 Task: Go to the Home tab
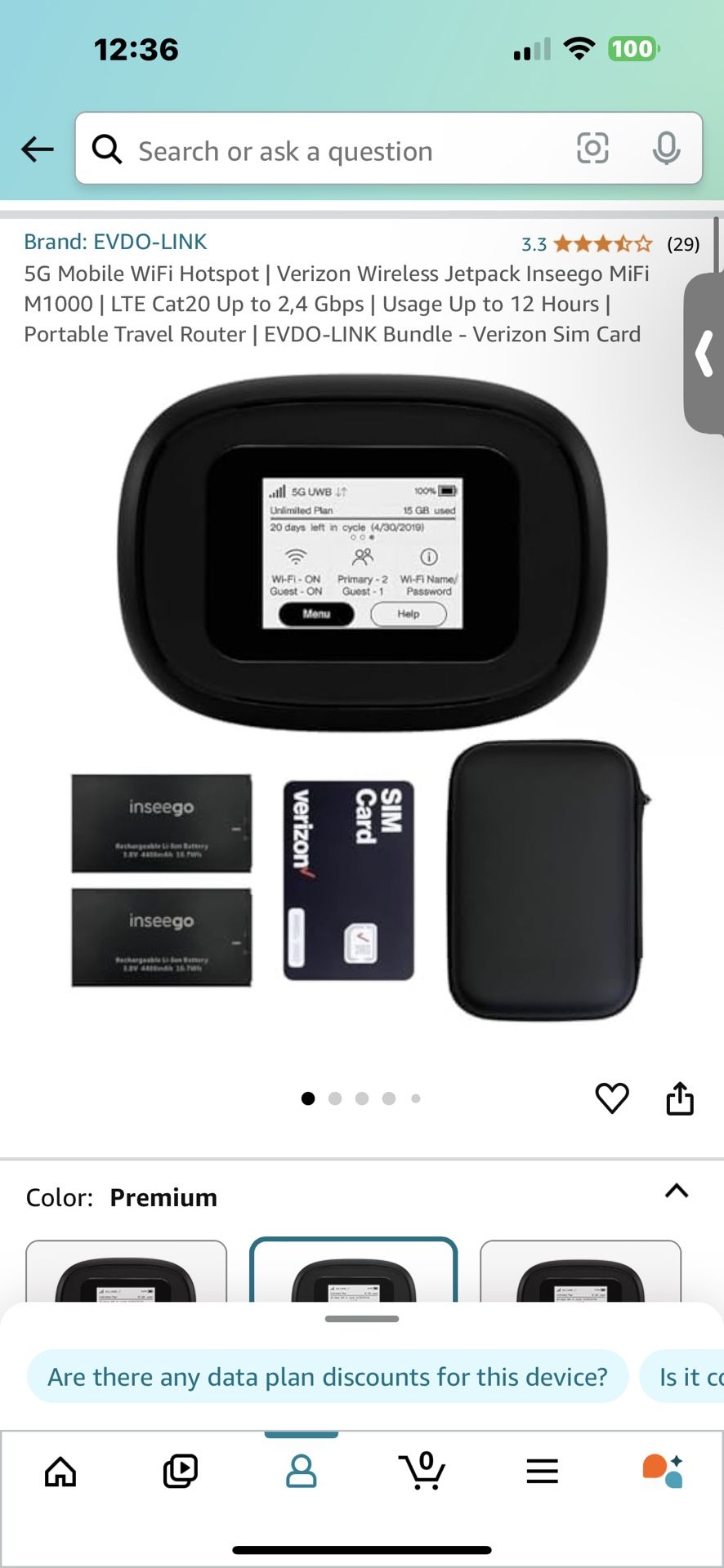(x=60, y=1472)
